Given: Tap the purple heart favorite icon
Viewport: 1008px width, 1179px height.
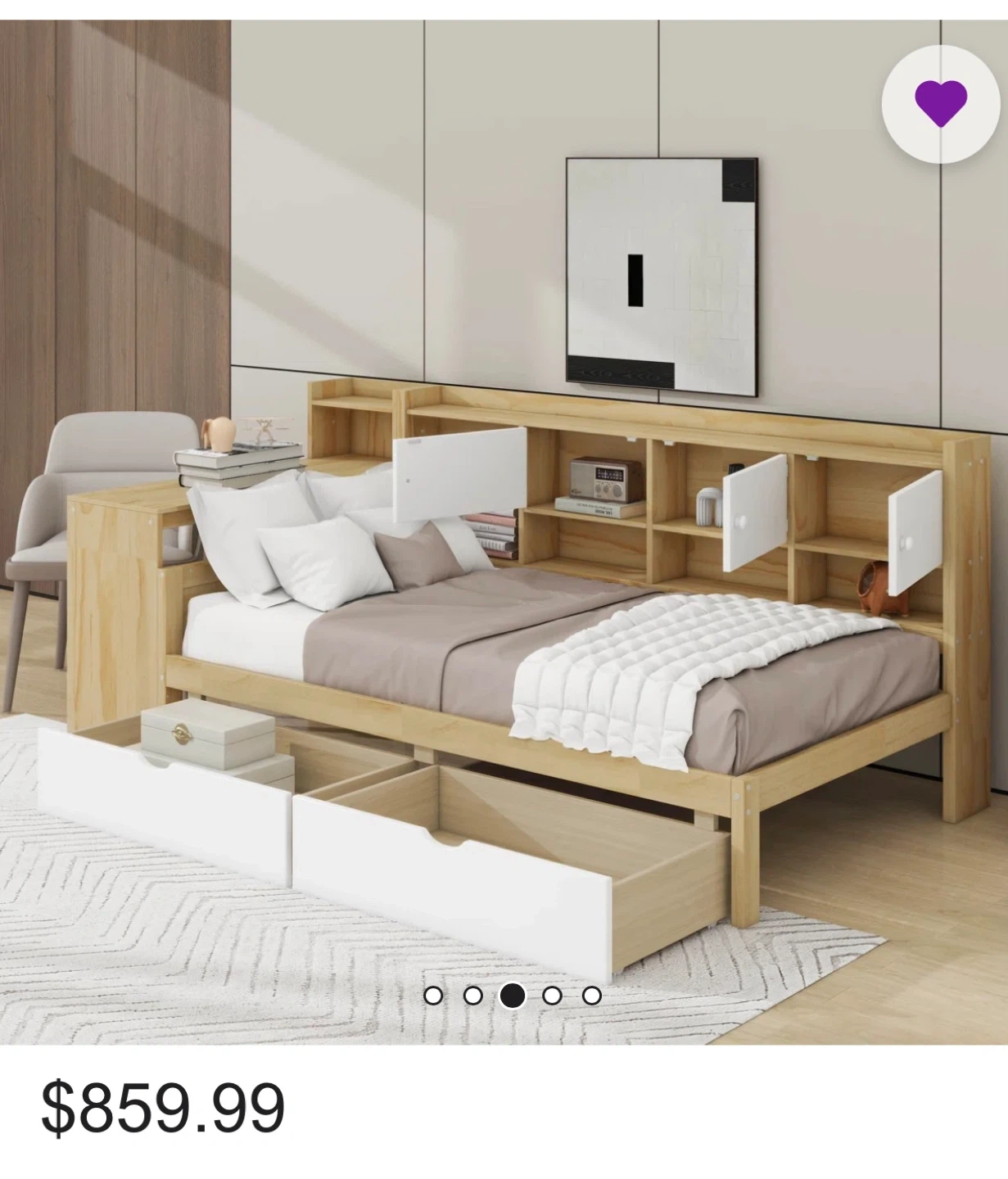Looking at the screenshot, I should 940,103.
